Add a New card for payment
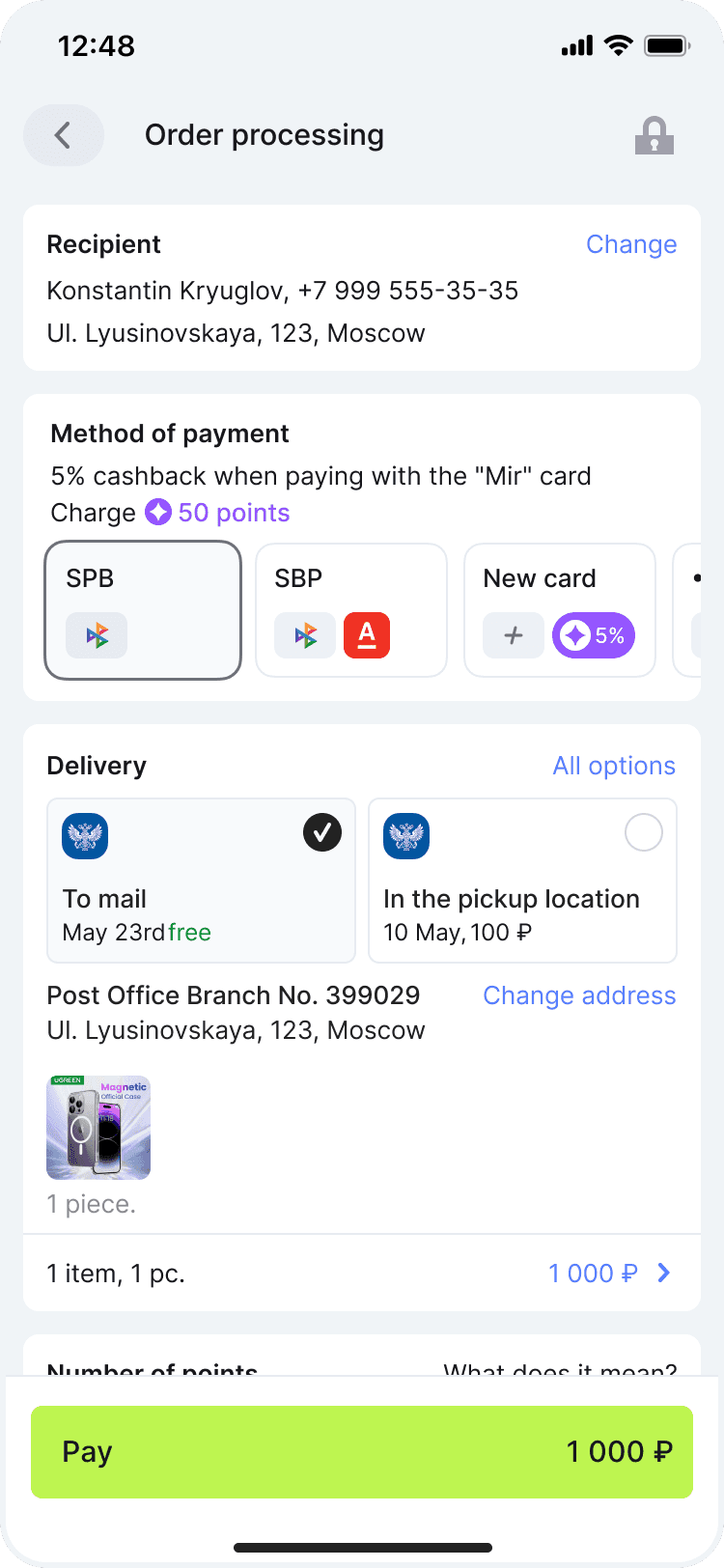The width and height of the screenshot is (724, 1568). (x=560, y=609)
